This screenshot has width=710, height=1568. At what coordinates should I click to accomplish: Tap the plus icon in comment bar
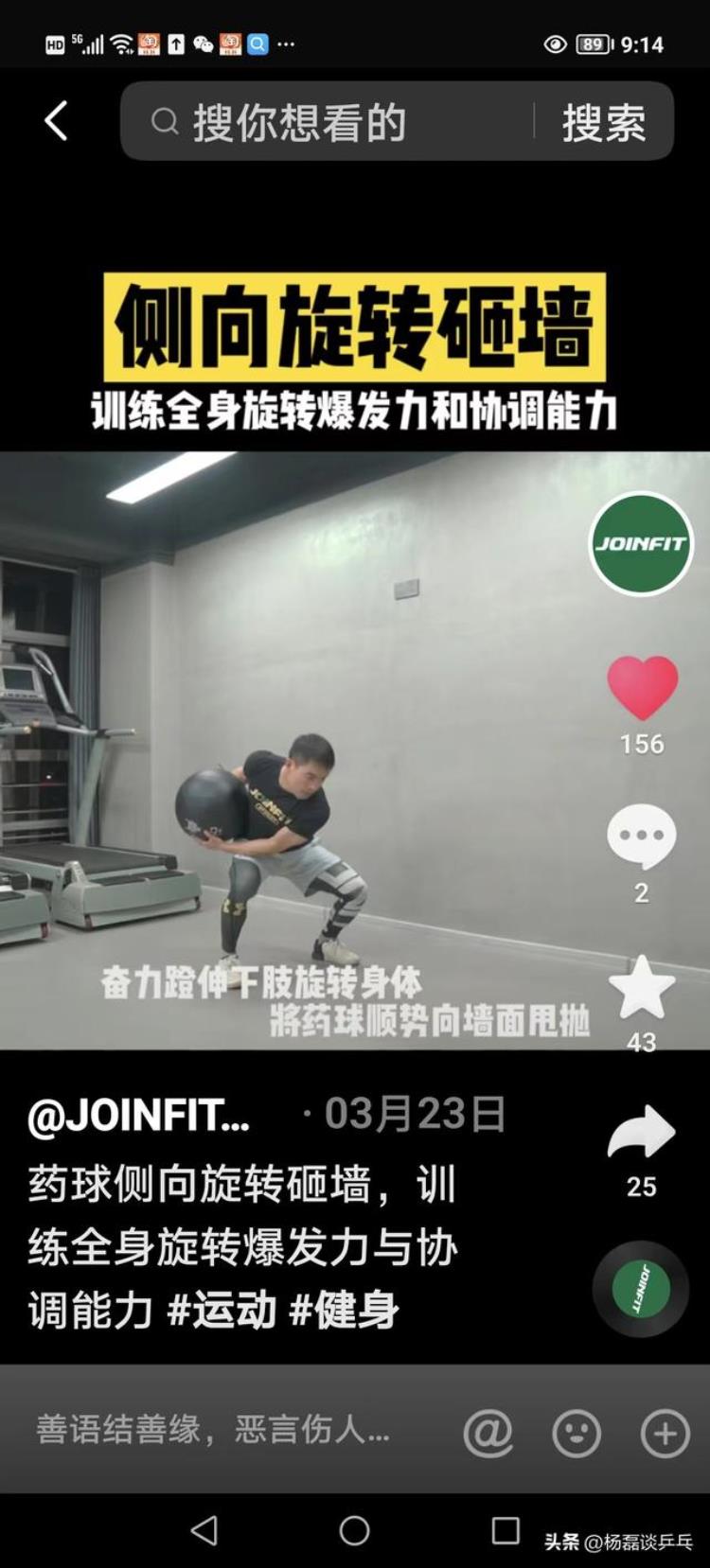pyautogui.click(x=665, y=1433)
